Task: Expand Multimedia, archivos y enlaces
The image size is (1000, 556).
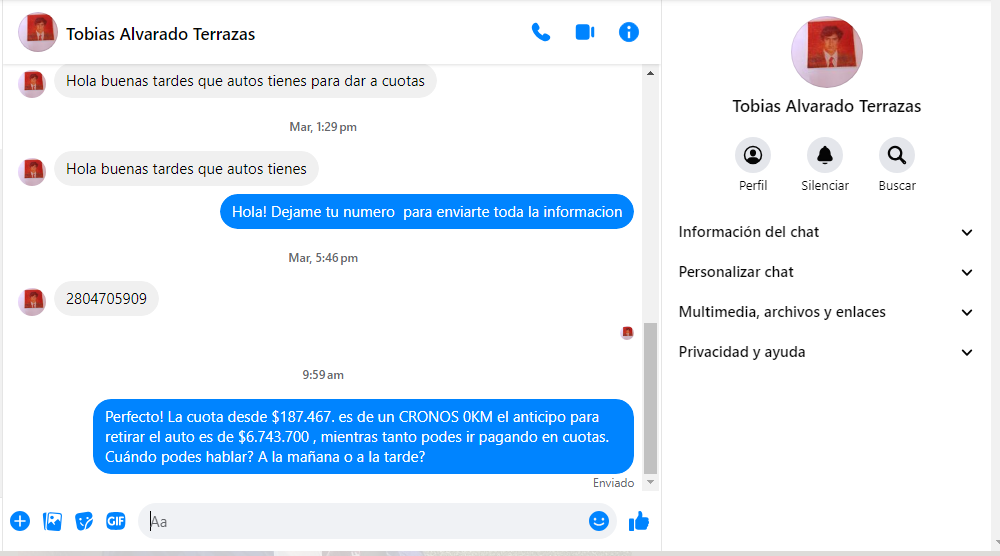Action: [826, 312]
